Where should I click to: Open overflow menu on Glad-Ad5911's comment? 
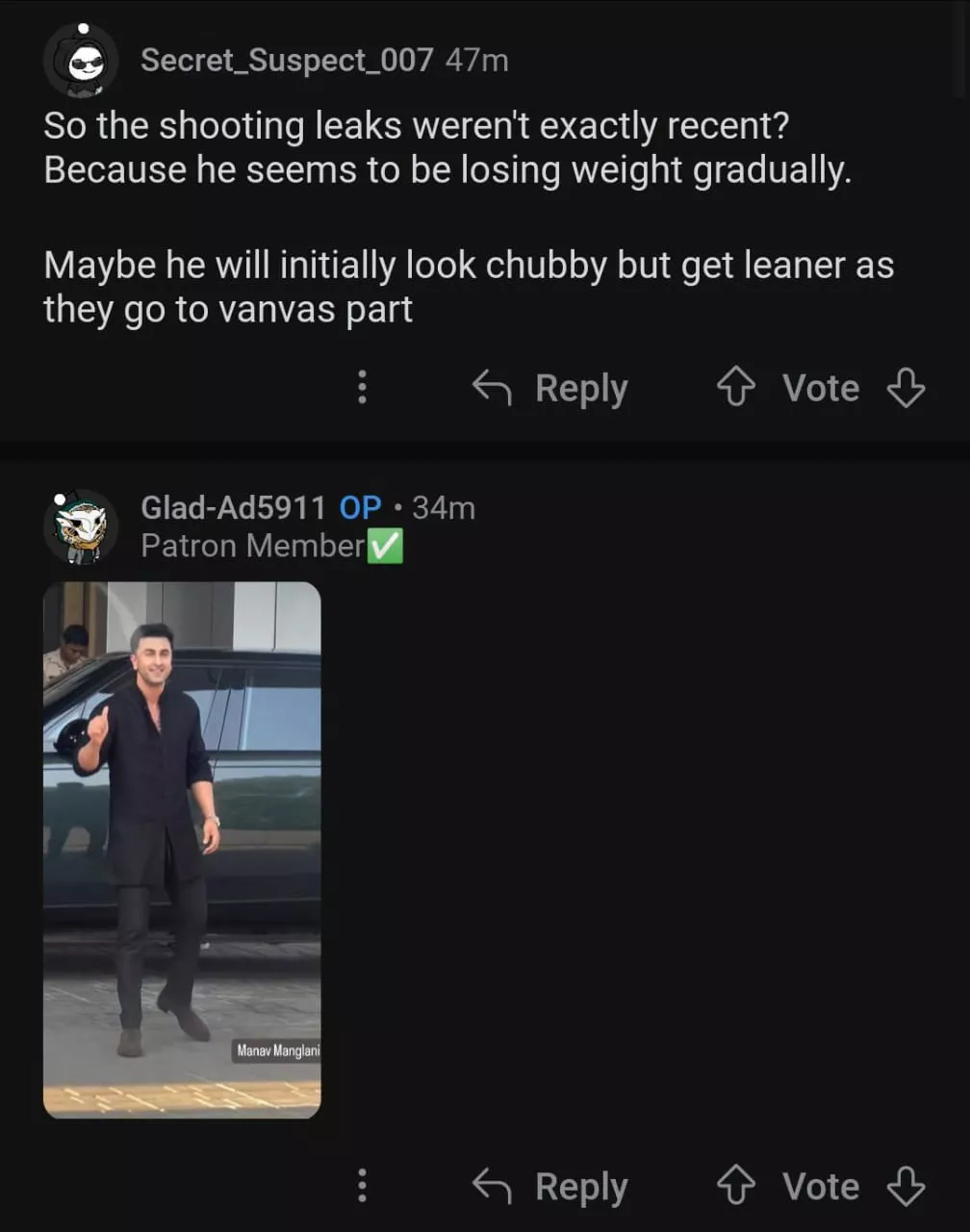pos(362,1186)
